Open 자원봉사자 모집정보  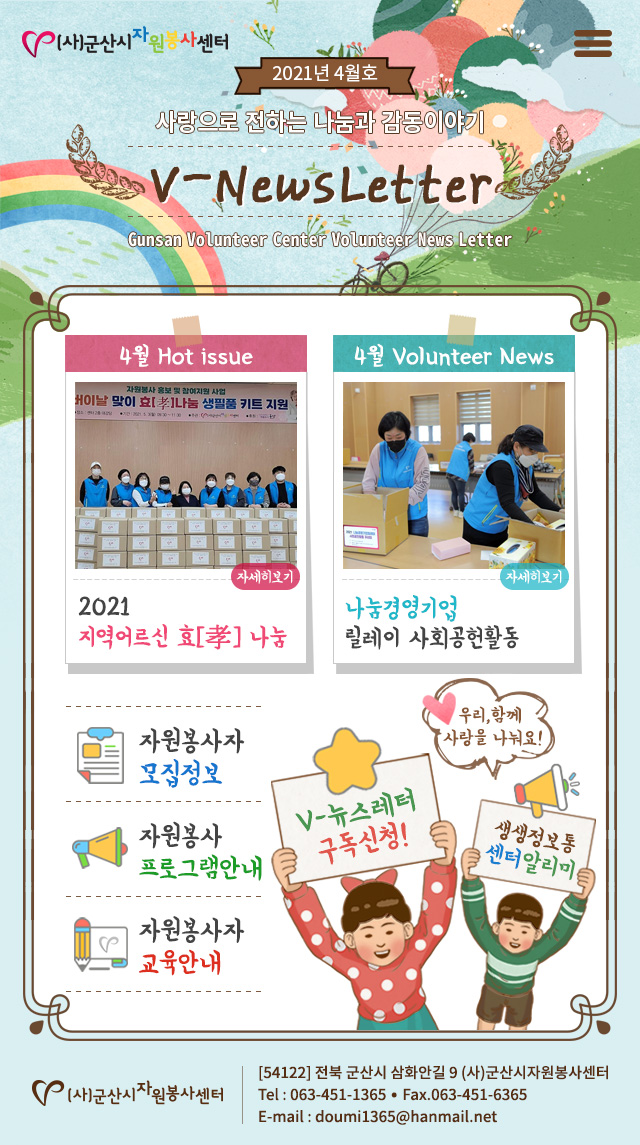click(x=165, y=756)
